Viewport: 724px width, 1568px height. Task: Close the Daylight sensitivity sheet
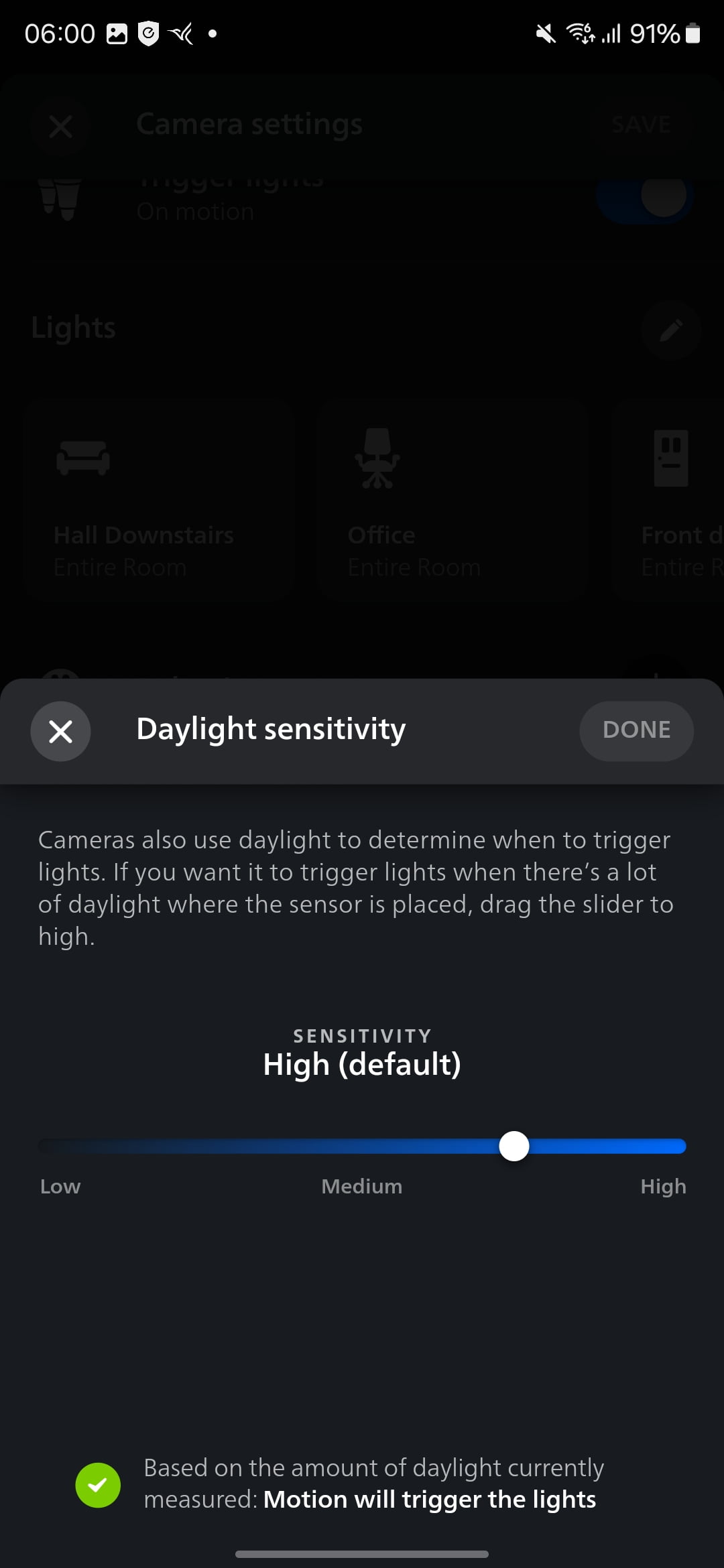tap(60, 731)
